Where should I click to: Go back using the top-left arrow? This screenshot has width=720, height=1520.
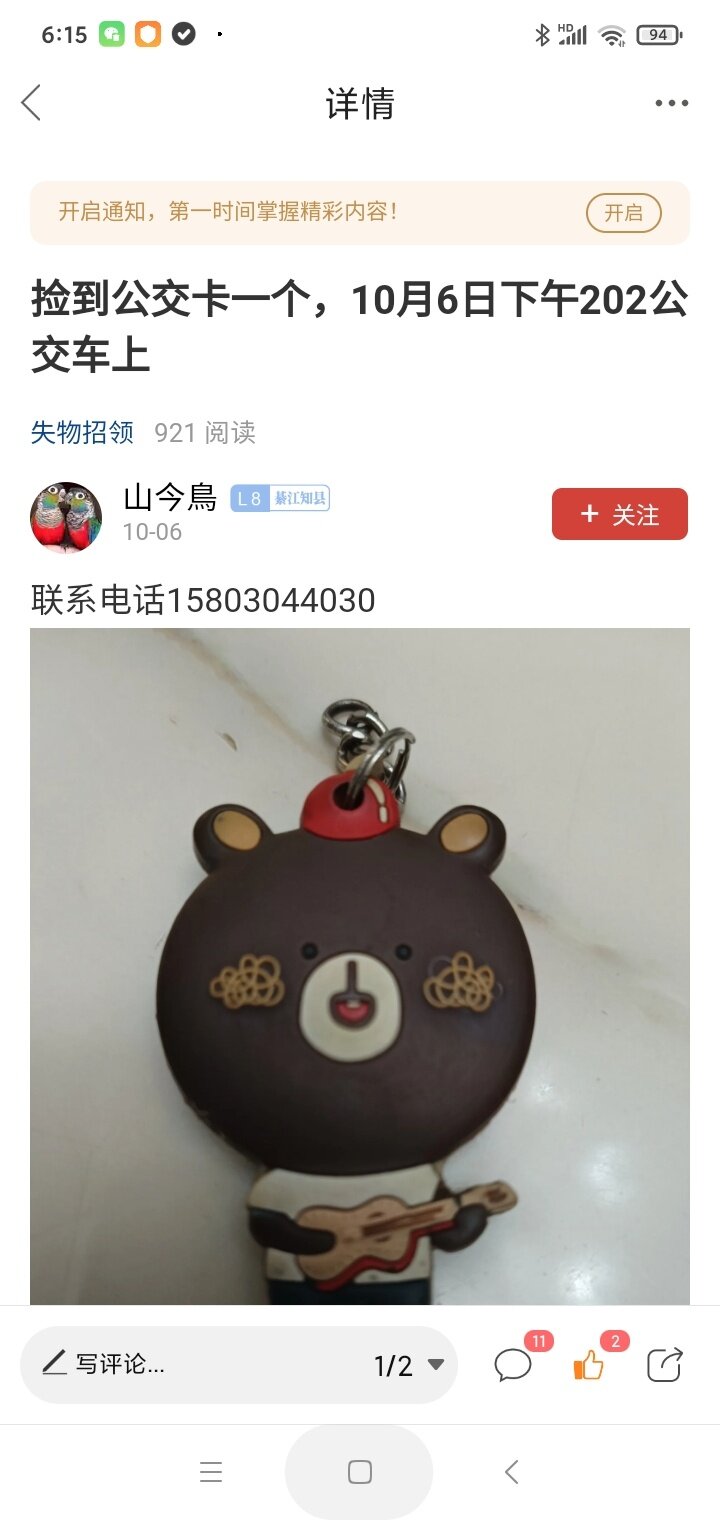32,103
